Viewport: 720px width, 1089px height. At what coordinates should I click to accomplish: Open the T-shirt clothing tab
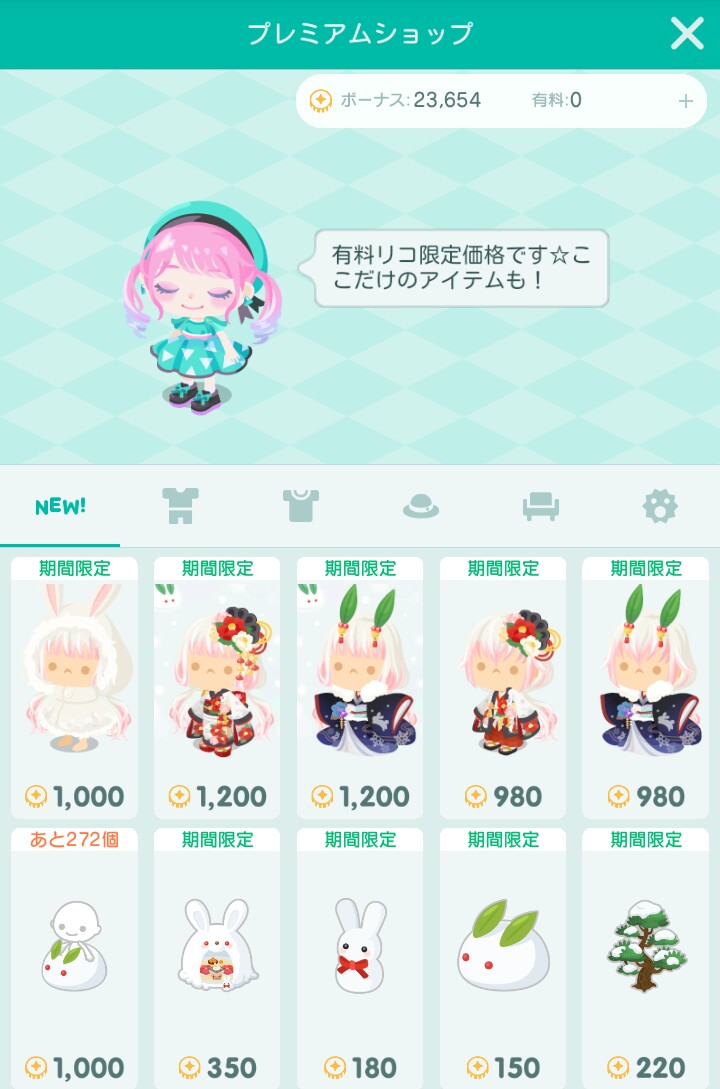click(x=300, y=507)
